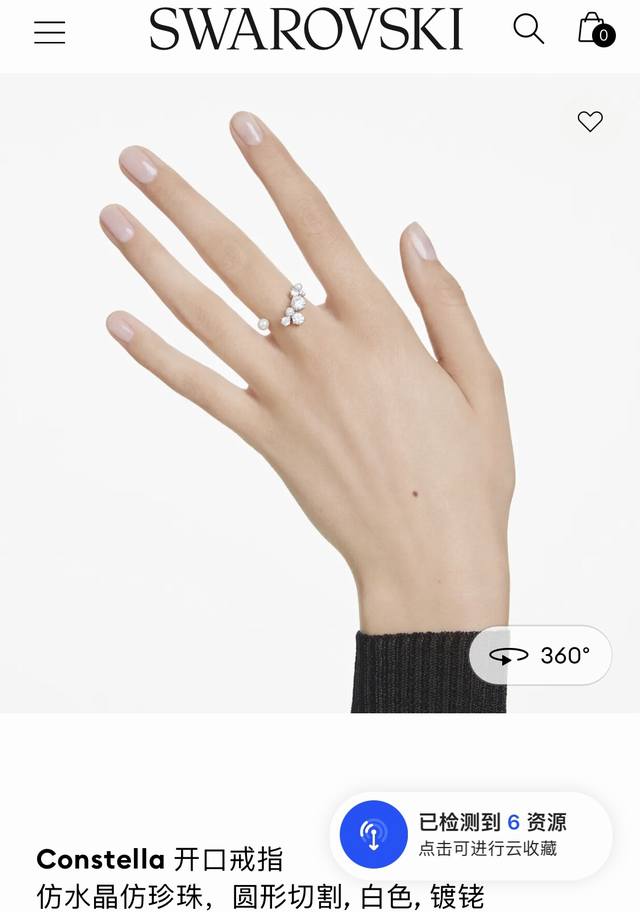Add ring to wishlist heart
640x912 pixels.
(590, 122)
